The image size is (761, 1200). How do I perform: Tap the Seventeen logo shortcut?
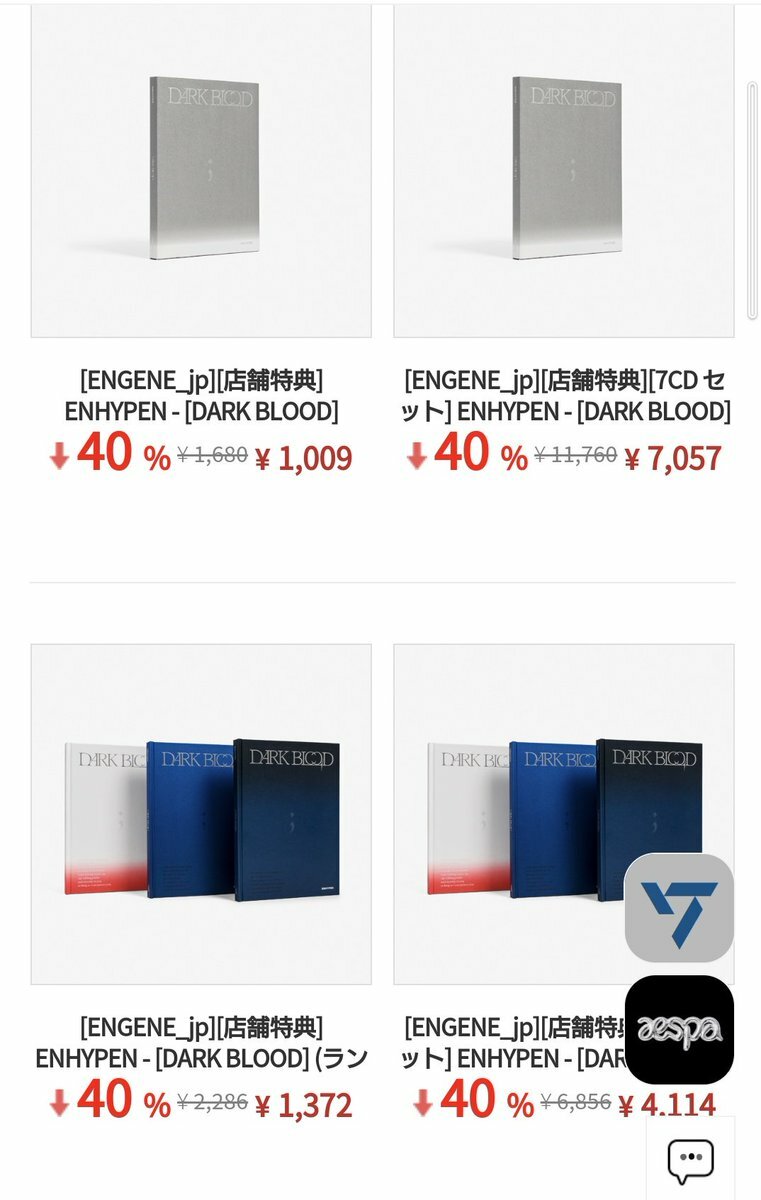(679, 907)
